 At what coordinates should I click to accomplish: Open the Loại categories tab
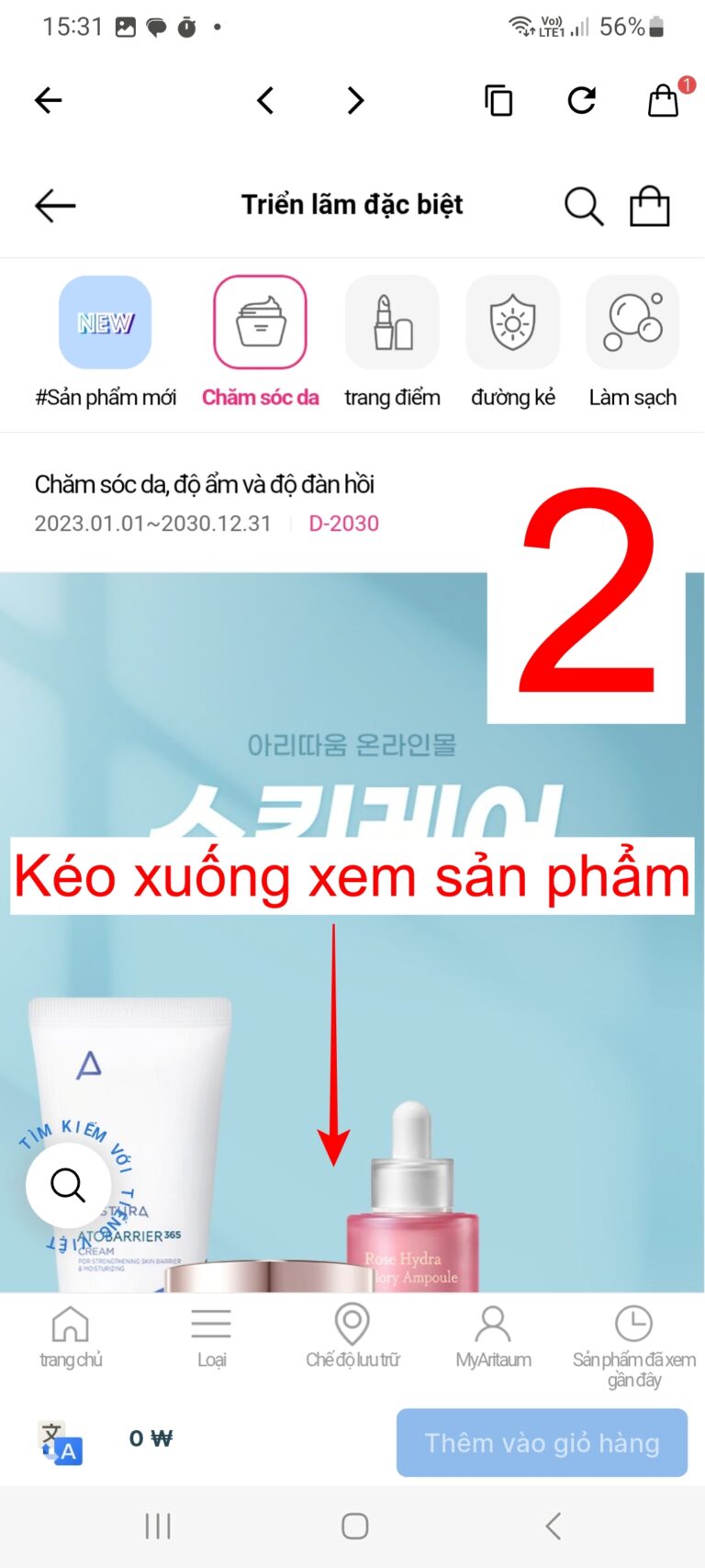point(211,1337)
